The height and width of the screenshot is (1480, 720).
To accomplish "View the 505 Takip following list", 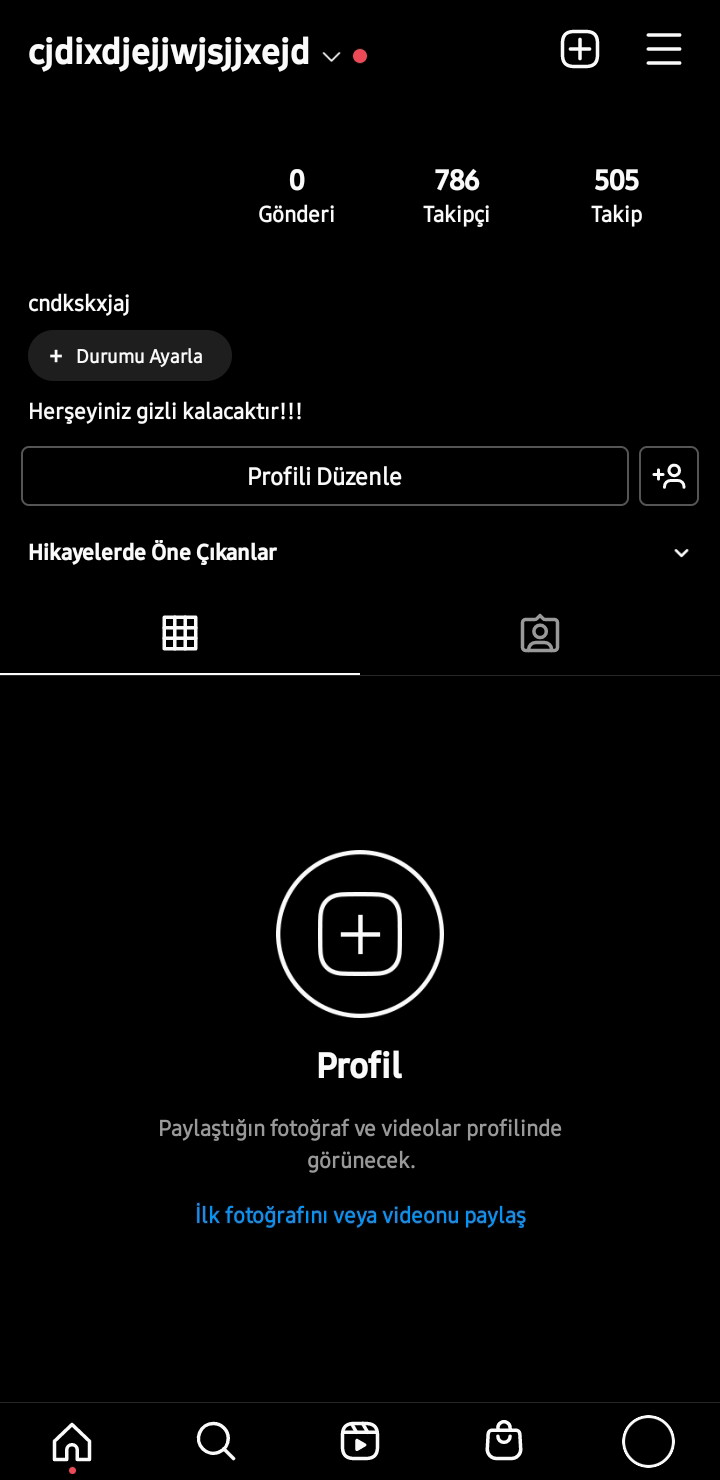I will tap(616, 196).
